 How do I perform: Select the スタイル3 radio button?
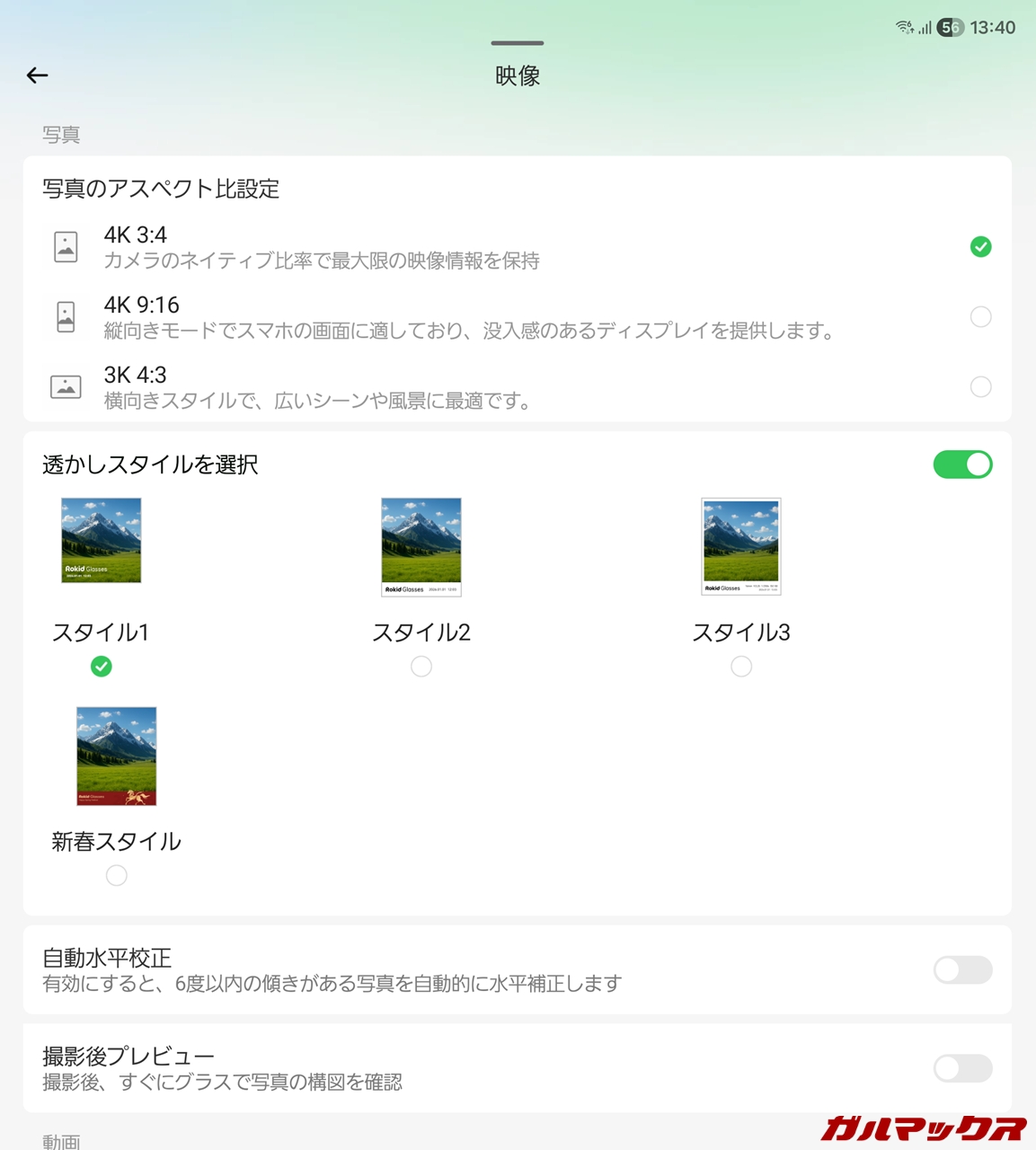741,667
